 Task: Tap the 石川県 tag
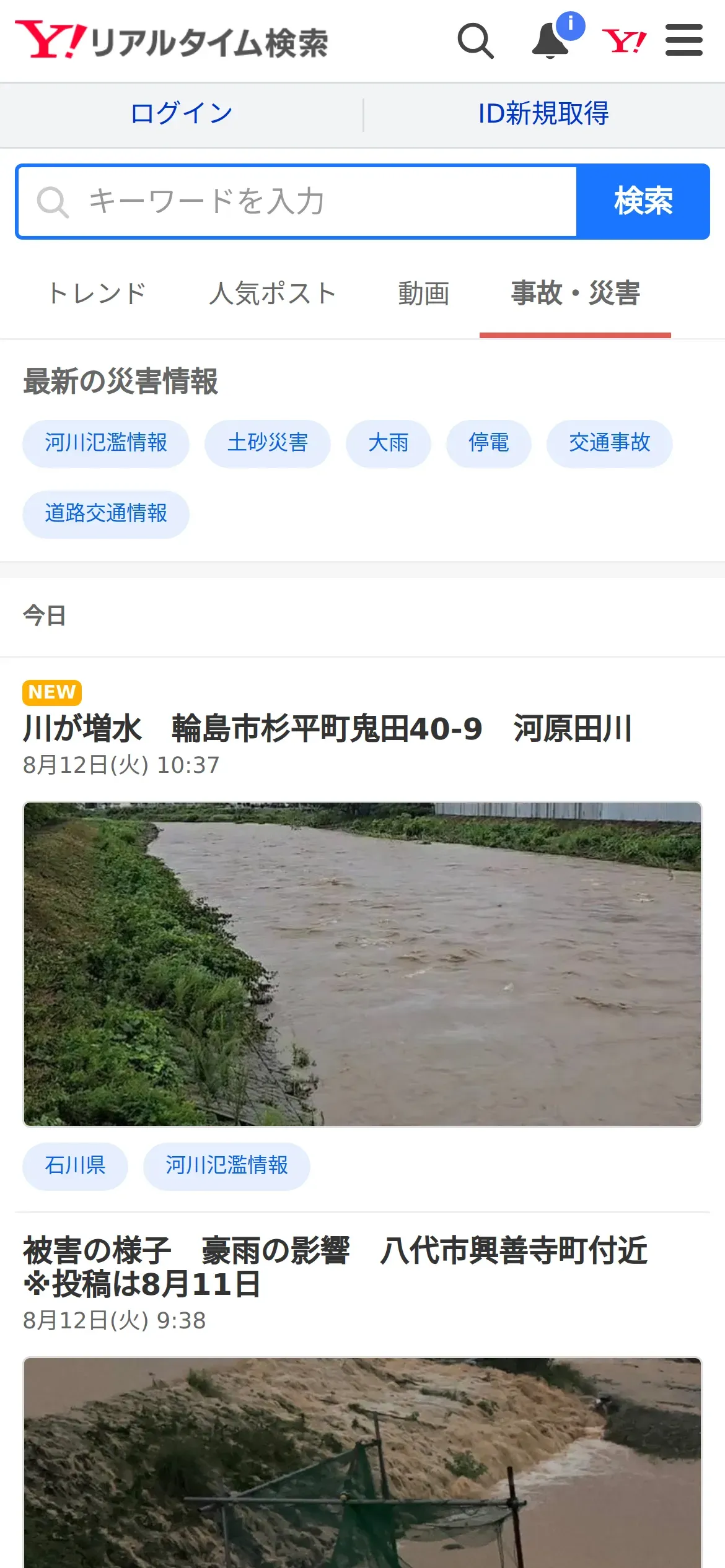pos(75,1166)
